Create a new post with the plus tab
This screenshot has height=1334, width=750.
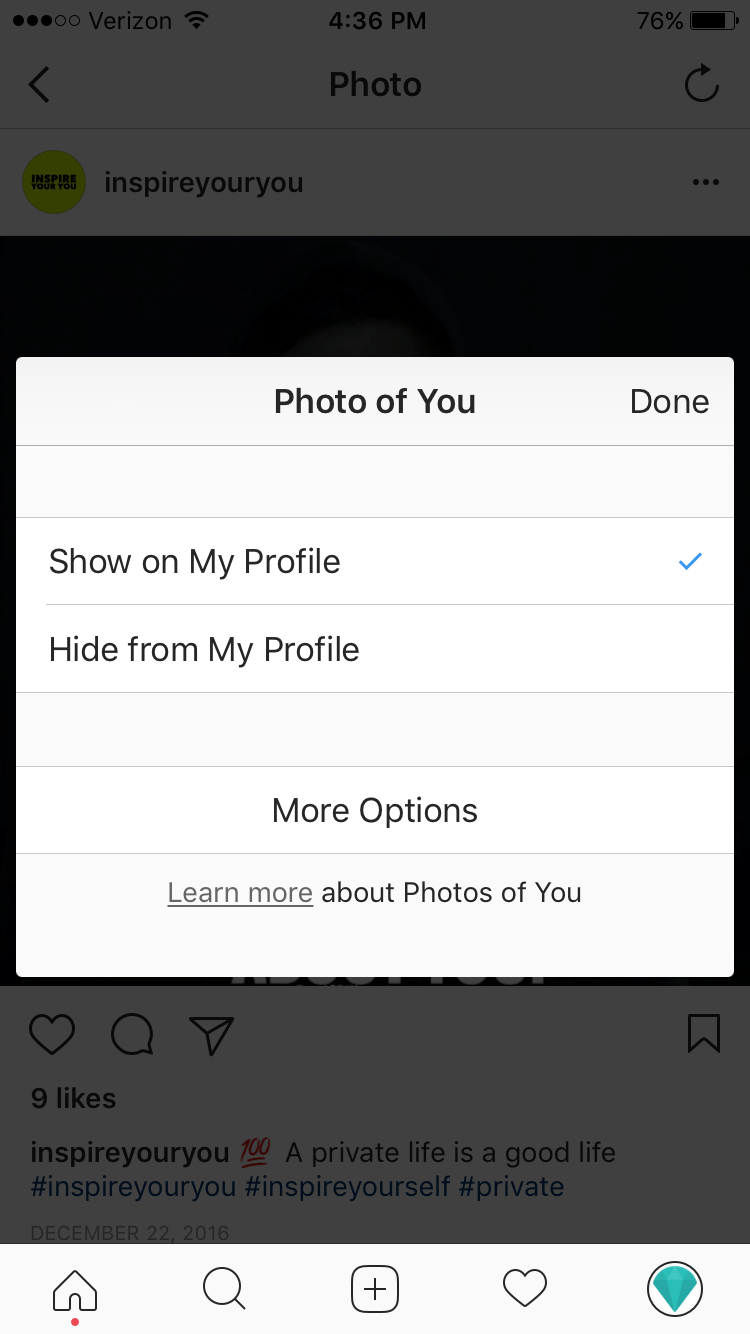[375, 1289]
